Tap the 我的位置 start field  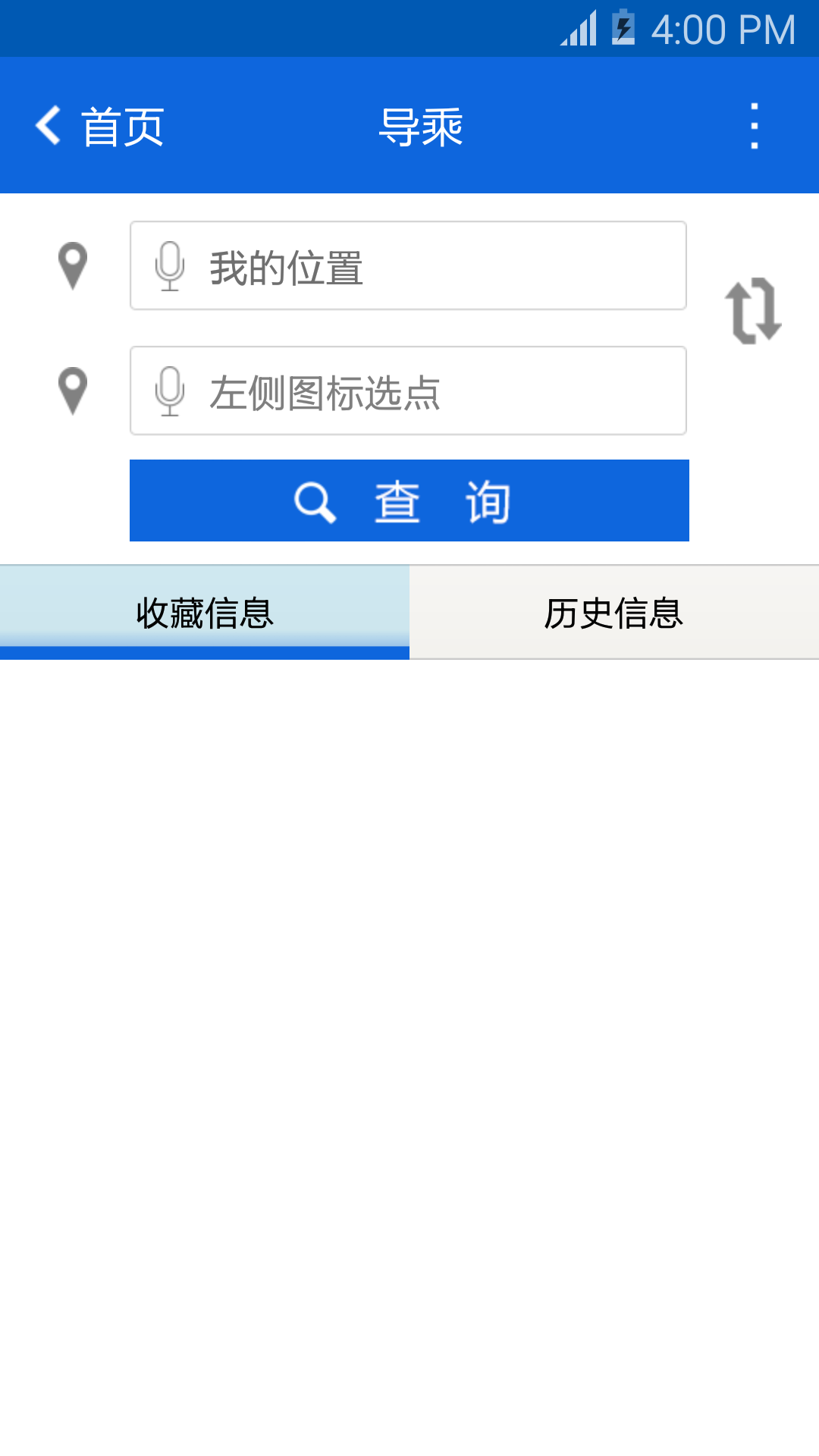tap(440, 266)
